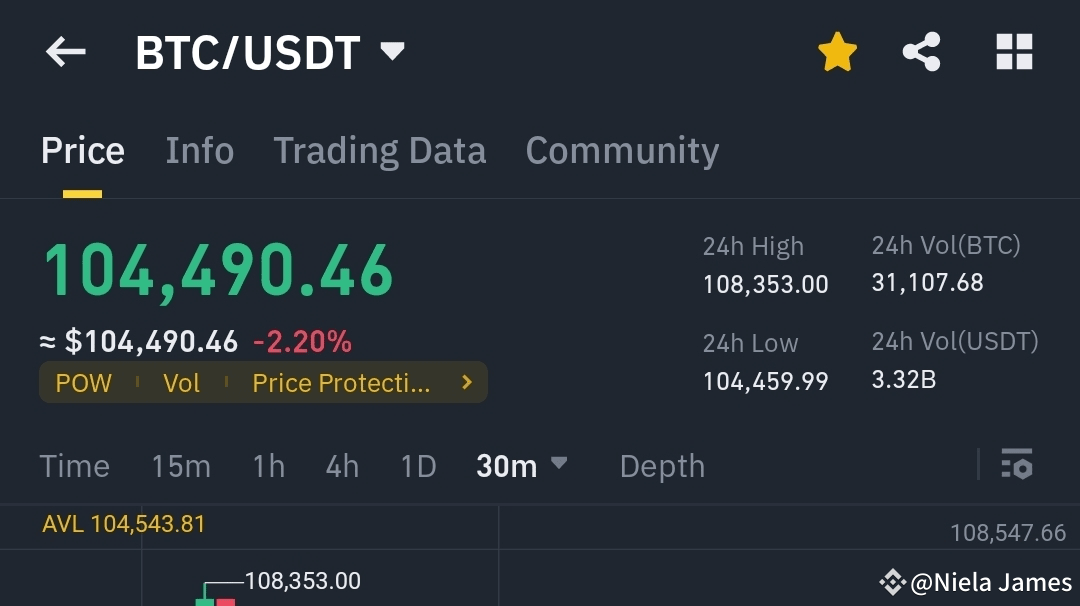1080x606 pixels.
Task: Select the Time chart view
Action: [74, 466]
